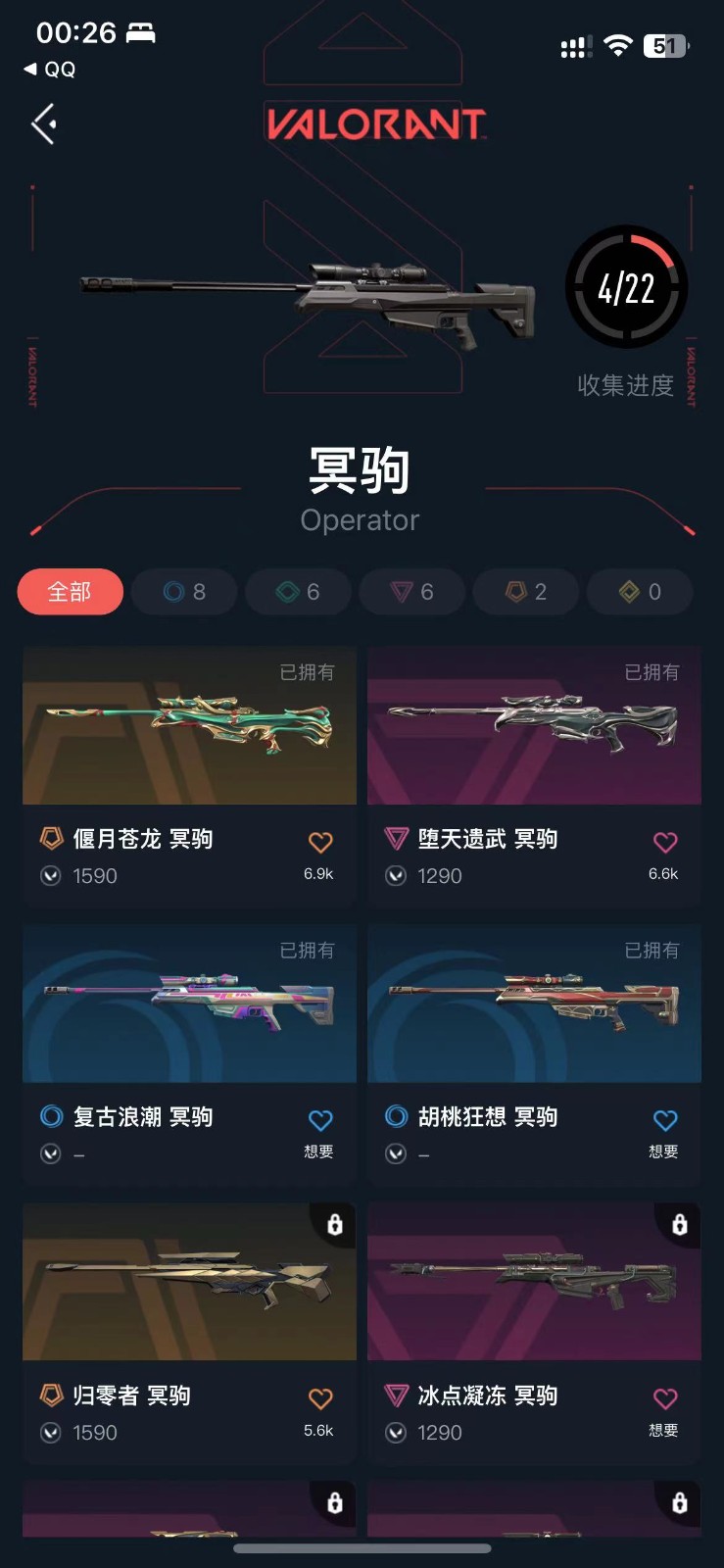Open the 胡桃狂想 冥驹 skin card
The width and height of the screenshot is (724, 1568).
(534, 1053)
